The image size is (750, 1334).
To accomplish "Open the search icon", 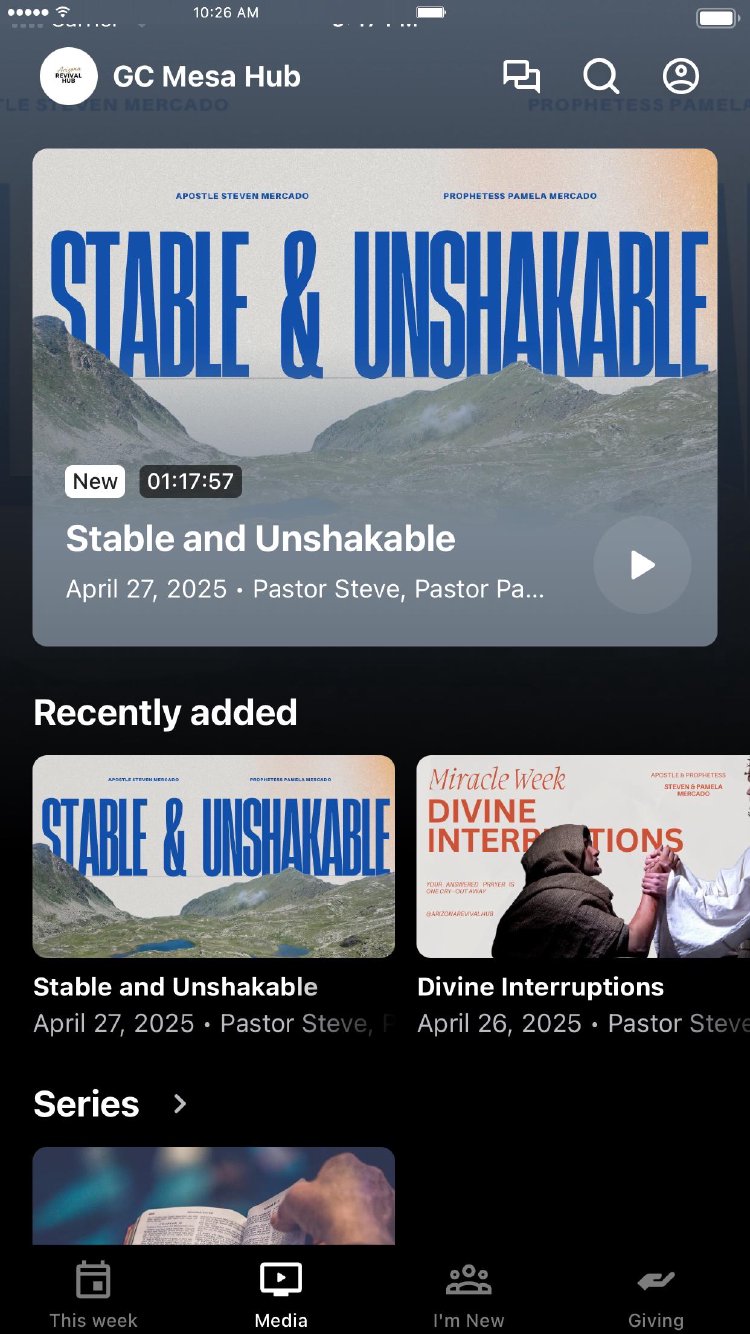I will coord(601,77).
